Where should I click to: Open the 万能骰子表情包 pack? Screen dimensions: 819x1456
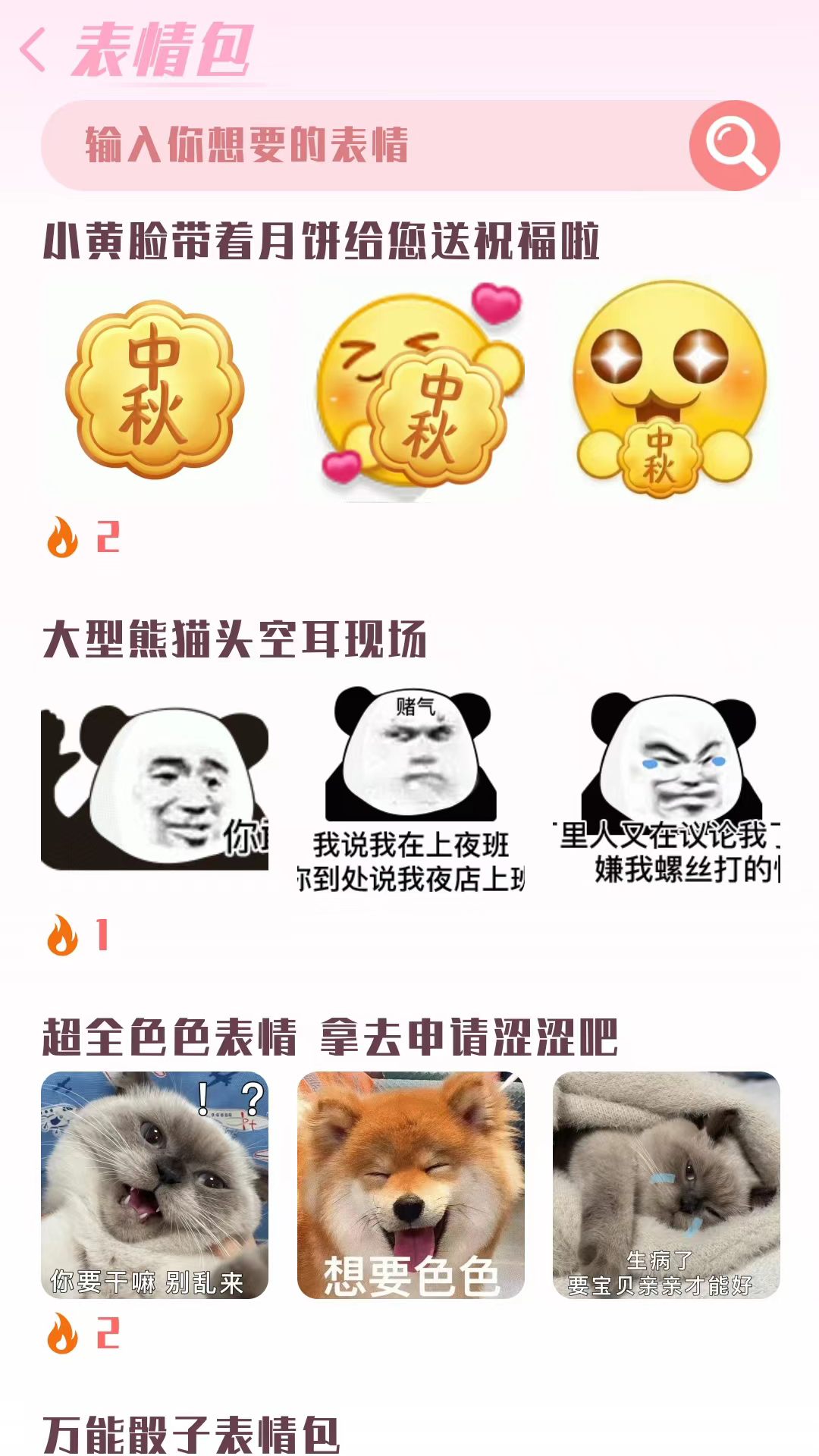click(x=191, y=1433)
